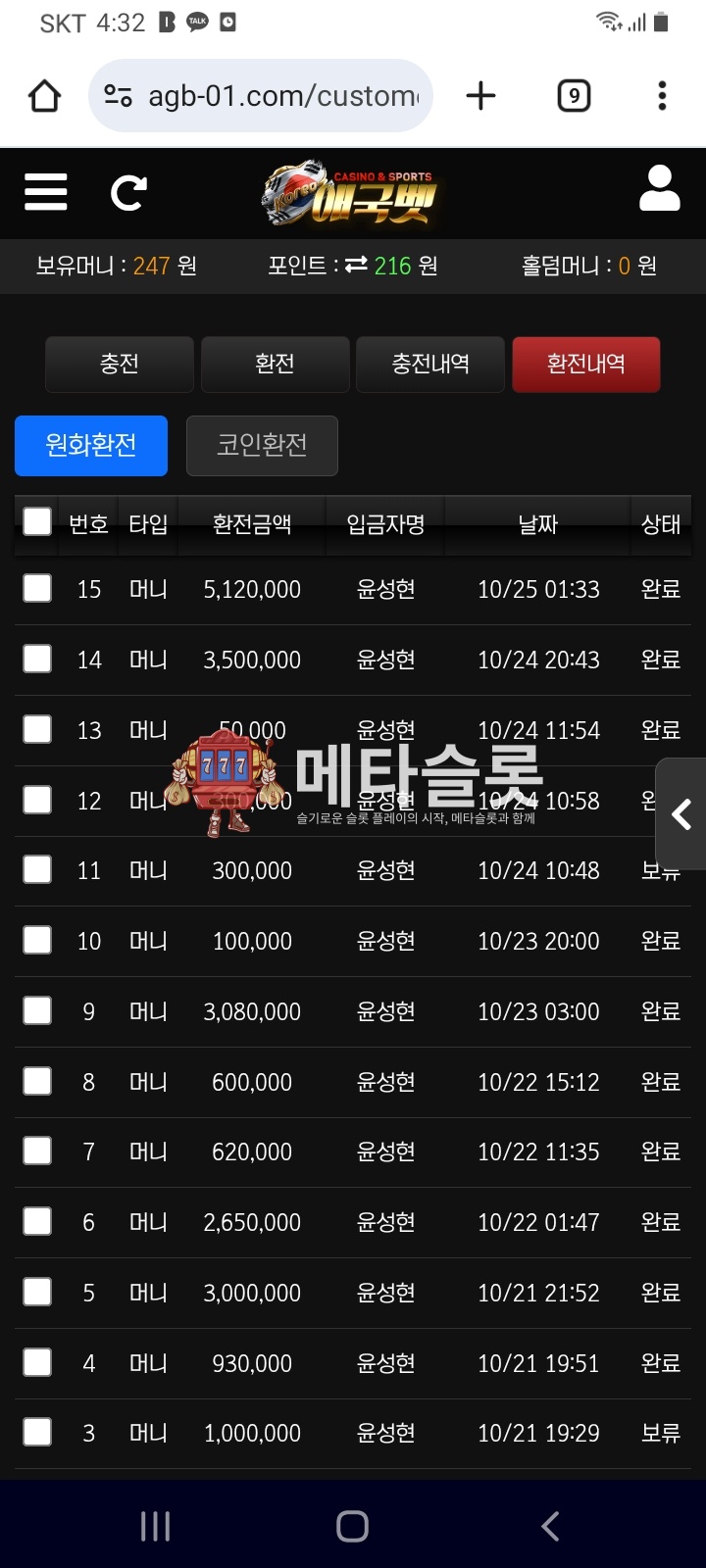Switch to the 충전 tab
This screenshot has width=706, height=1568.
point(120,365)
